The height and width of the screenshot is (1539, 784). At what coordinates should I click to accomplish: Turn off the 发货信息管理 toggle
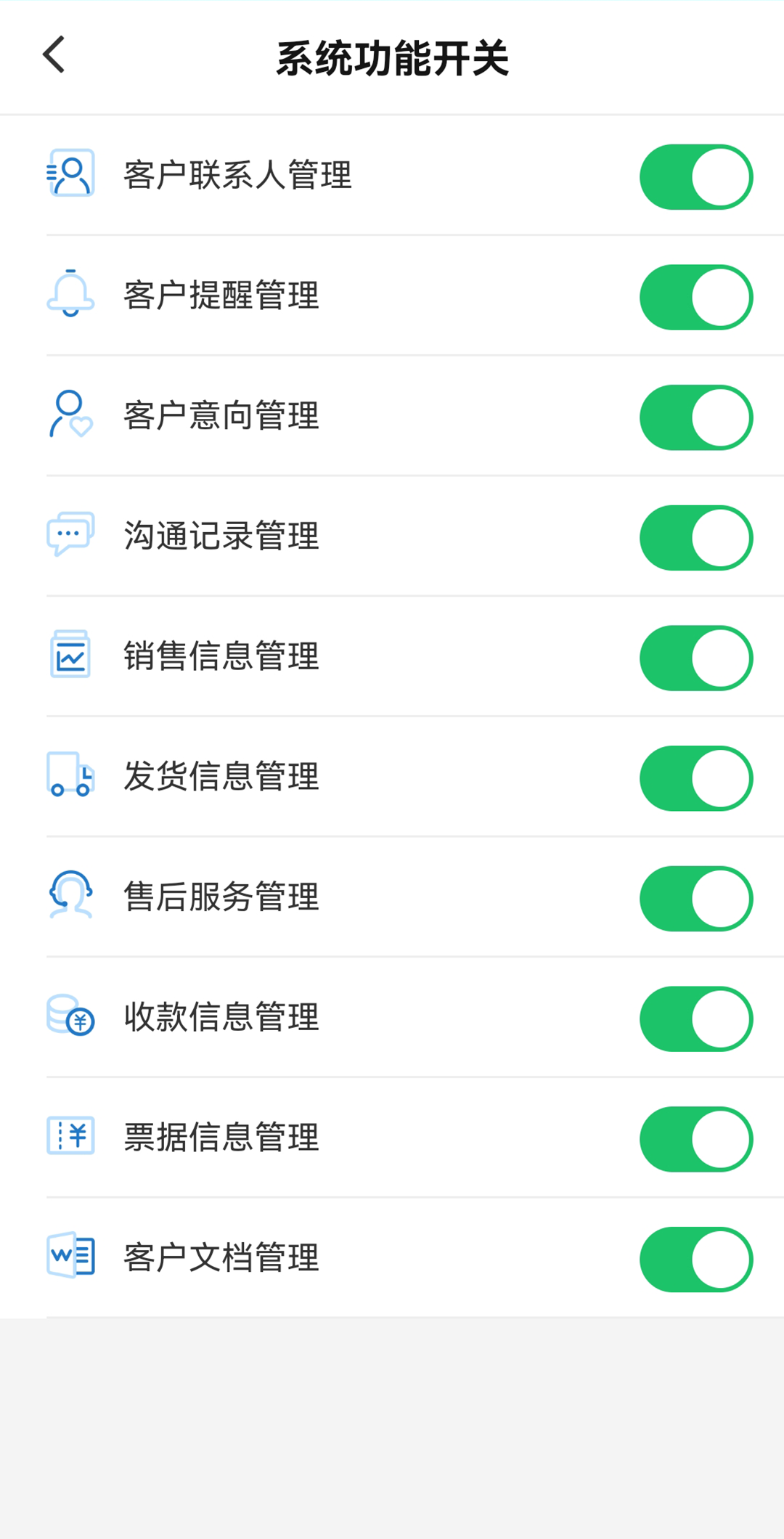point(696,778)
